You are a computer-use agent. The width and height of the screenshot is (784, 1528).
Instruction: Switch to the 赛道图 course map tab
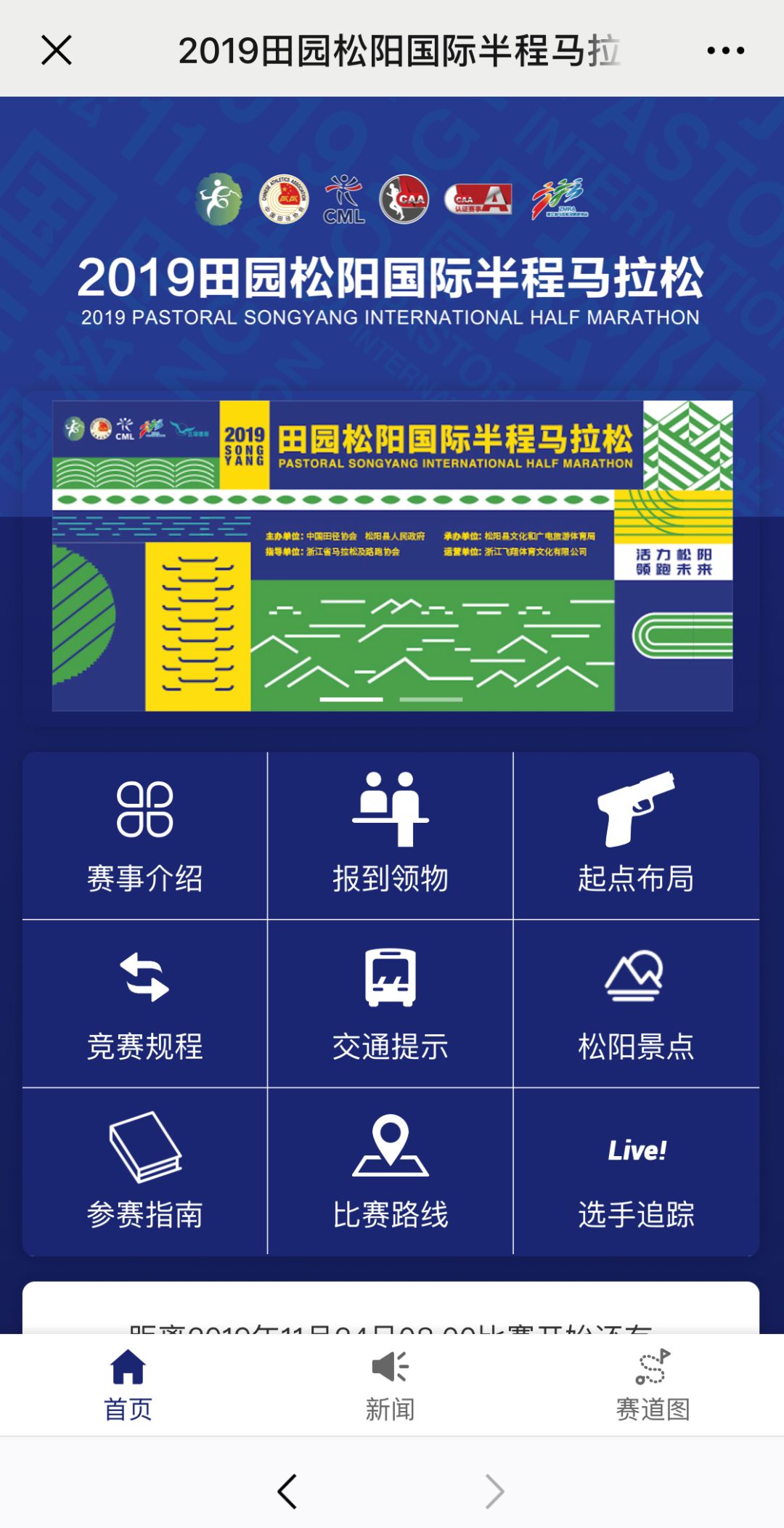653,1385
